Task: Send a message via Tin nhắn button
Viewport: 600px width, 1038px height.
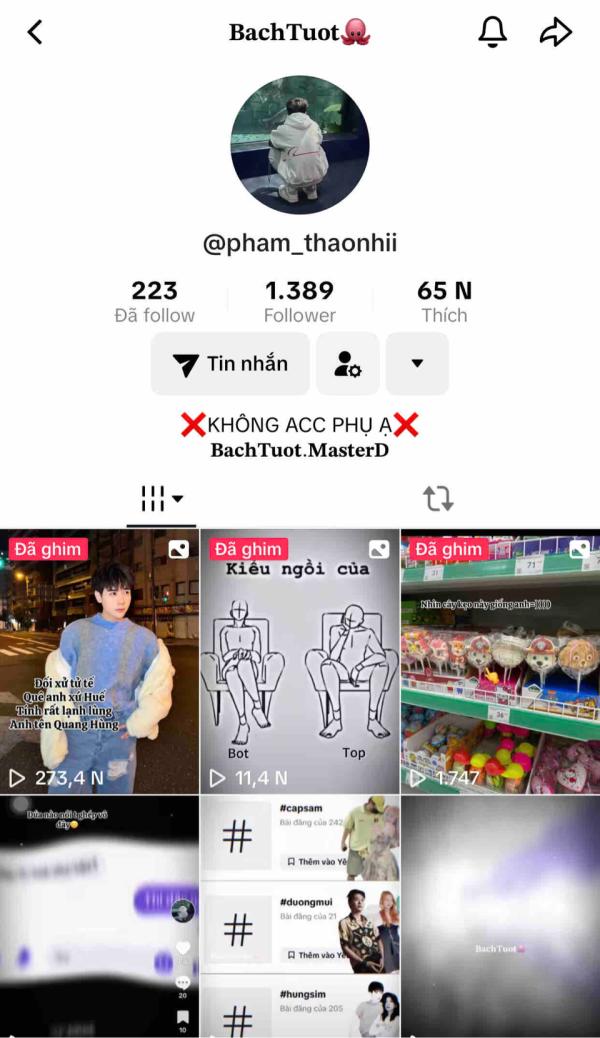Action: [230, 364]
